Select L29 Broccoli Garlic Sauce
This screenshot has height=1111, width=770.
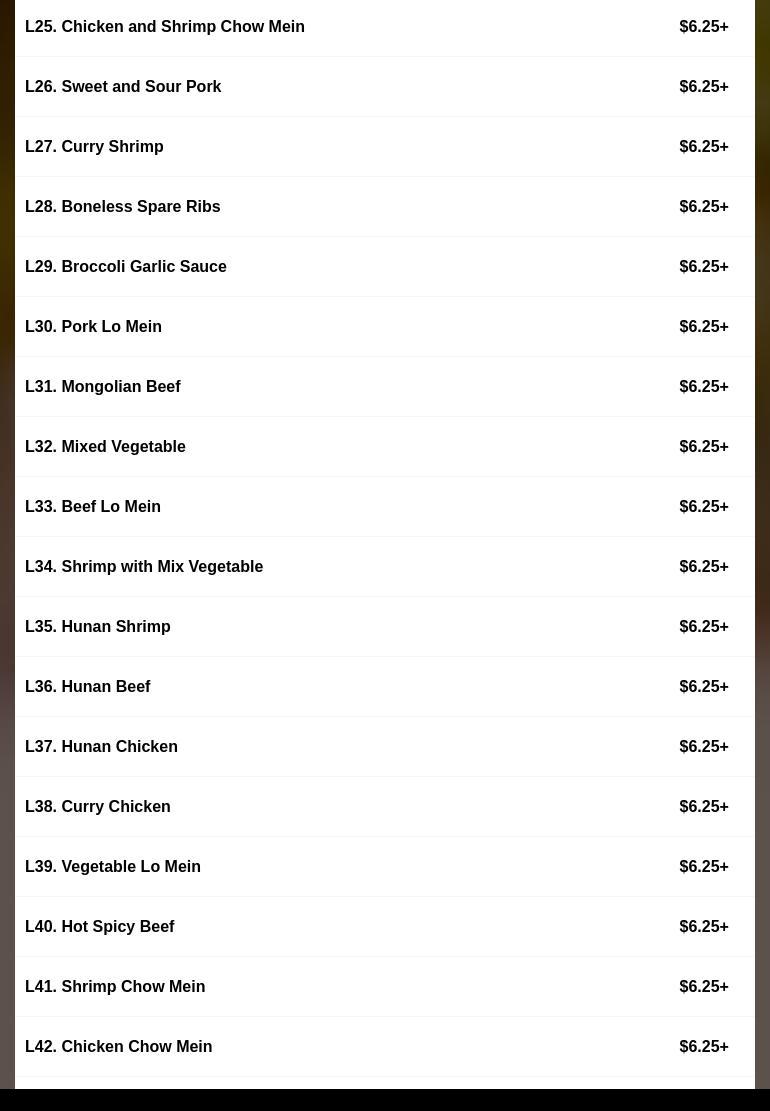126,267
